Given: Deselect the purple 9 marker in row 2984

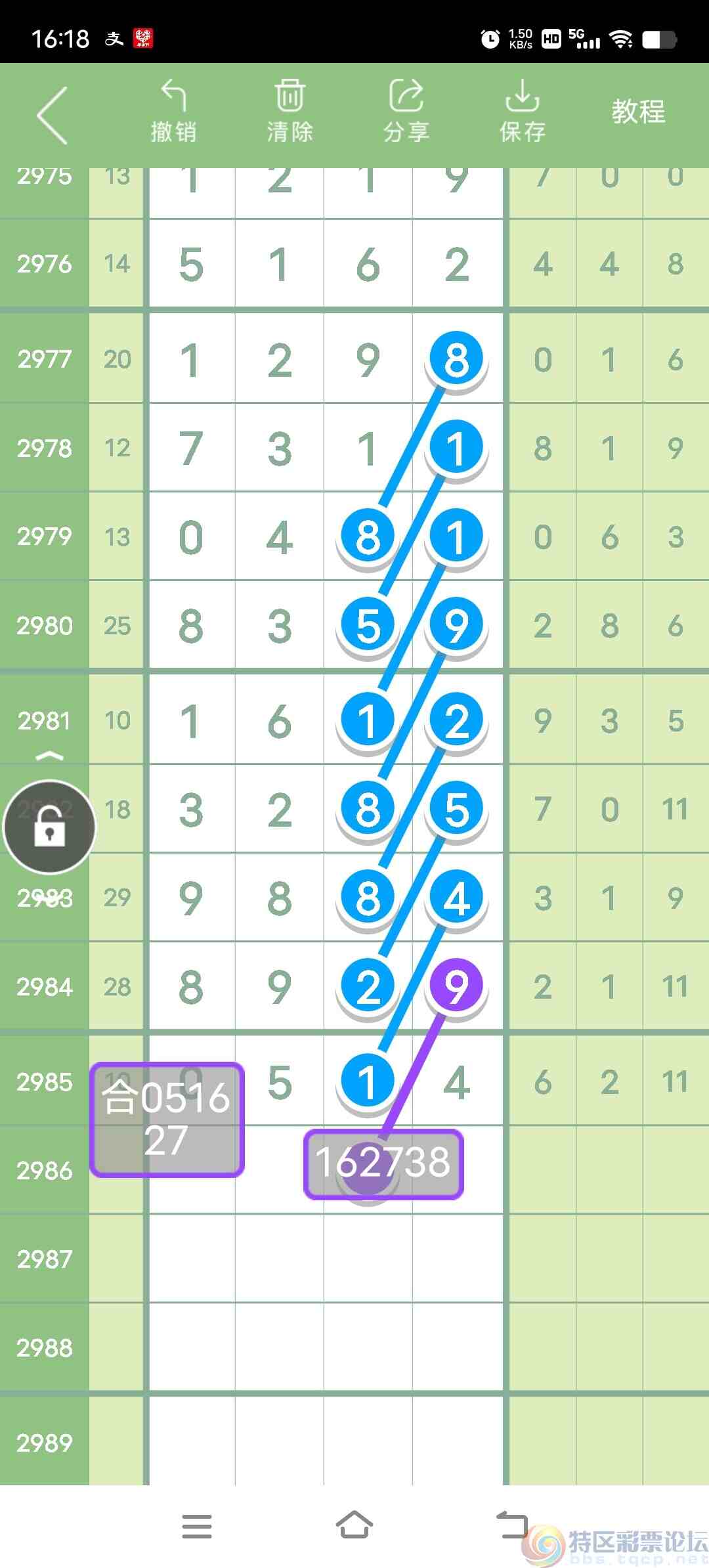Looking at the screenshot, I should click(x=457, y=985).
